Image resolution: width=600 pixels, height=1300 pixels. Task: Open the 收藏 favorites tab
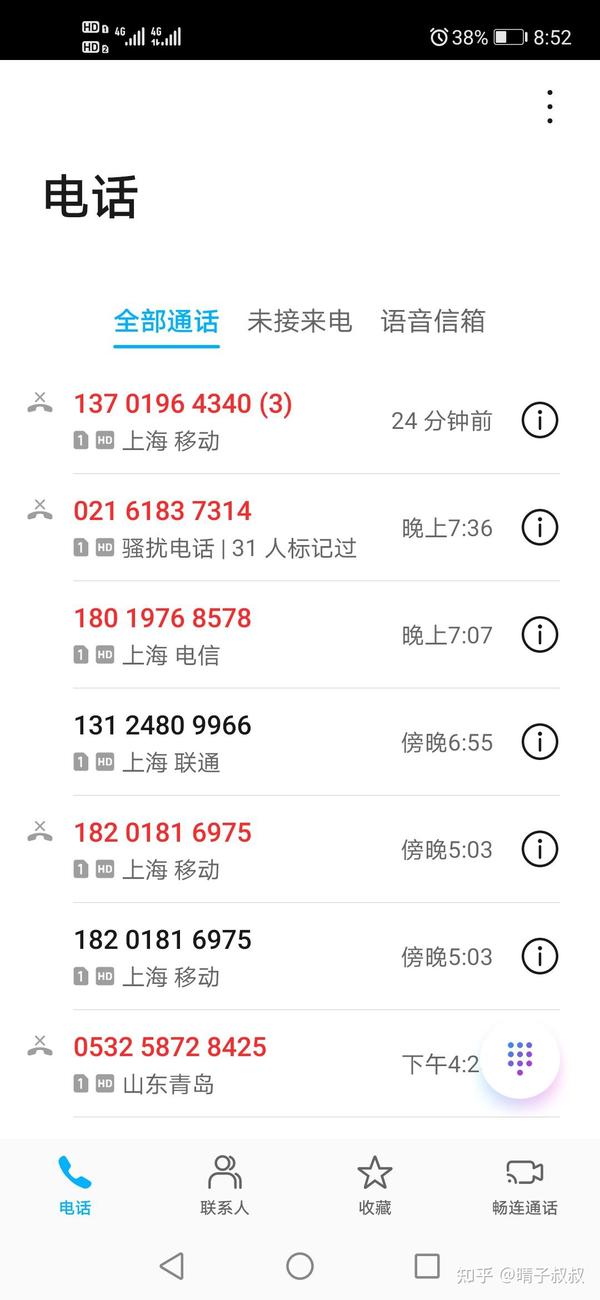374,1185
